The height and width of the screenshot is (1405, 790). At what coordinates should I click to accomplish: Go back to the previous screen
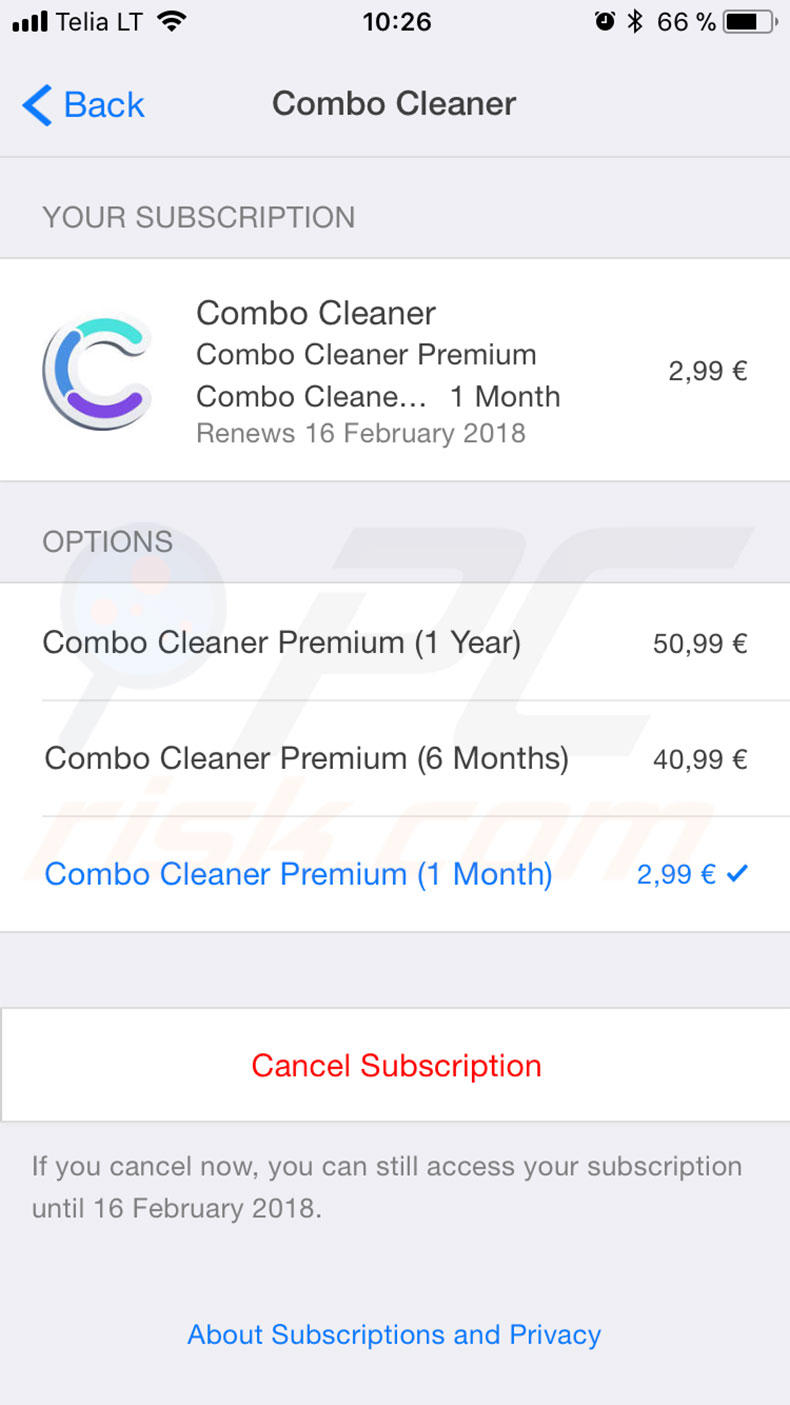pyautogui.click(x=83, y=104)
